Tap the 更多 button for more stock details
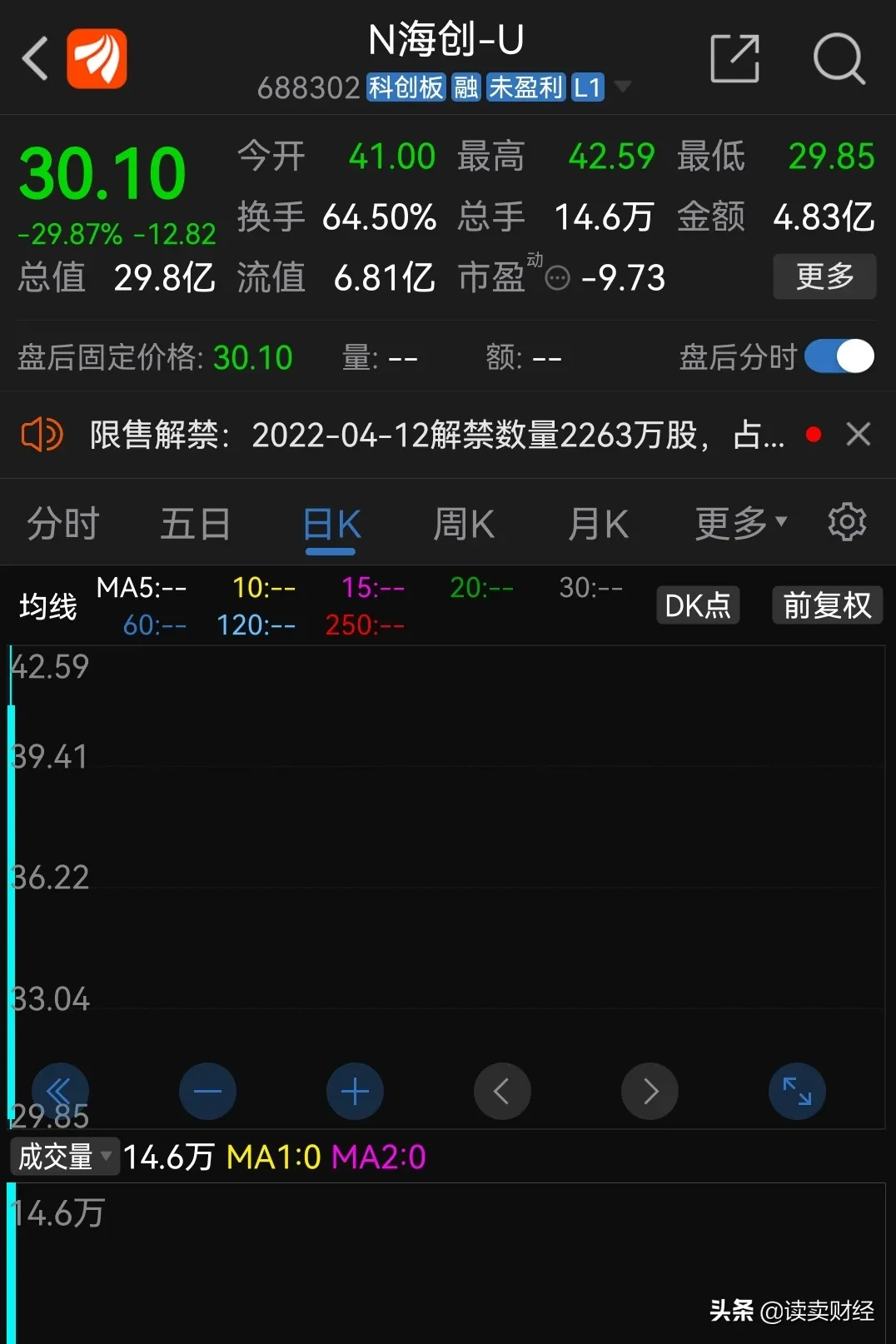 (x=824, y=276)
